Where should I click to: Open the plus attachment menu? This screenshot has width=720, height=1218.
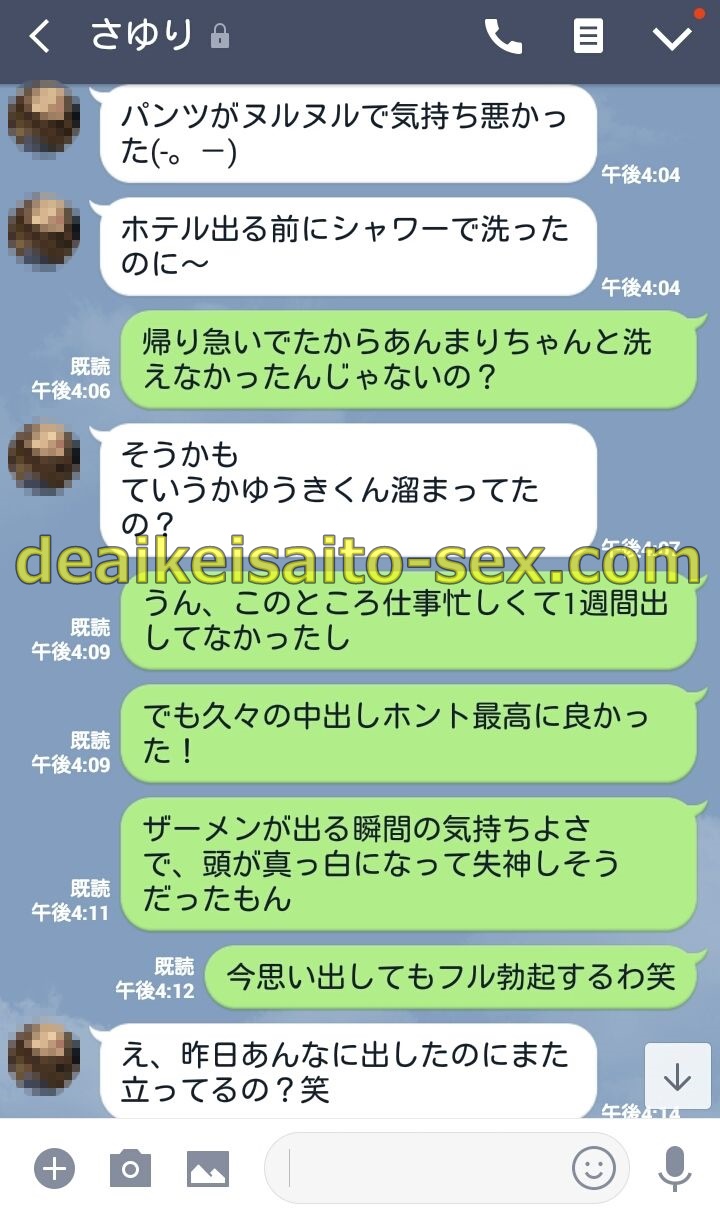(x=54, y=1168)
